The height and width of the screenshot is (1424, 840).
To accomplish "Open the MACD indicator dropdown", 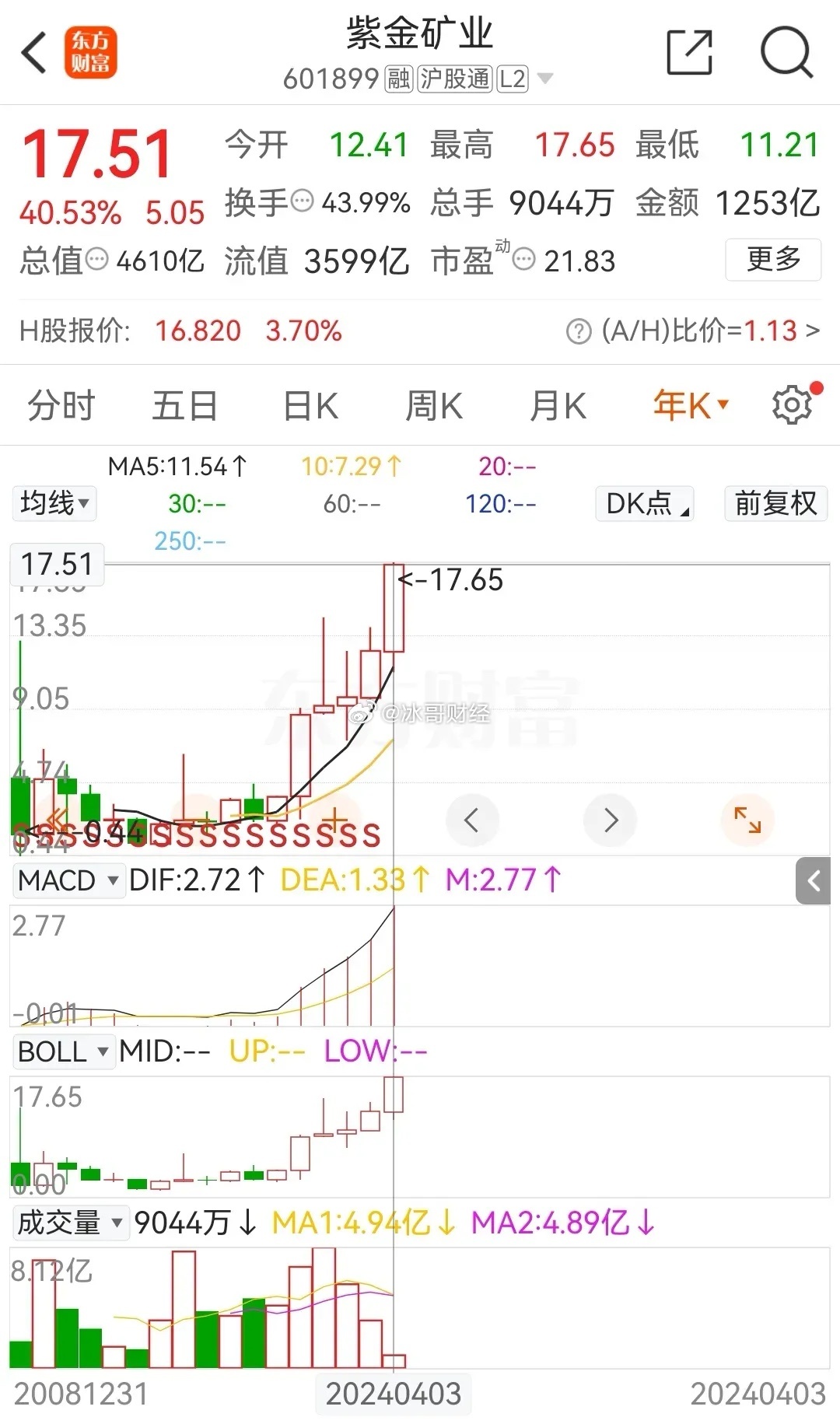I will click(68, 880).
